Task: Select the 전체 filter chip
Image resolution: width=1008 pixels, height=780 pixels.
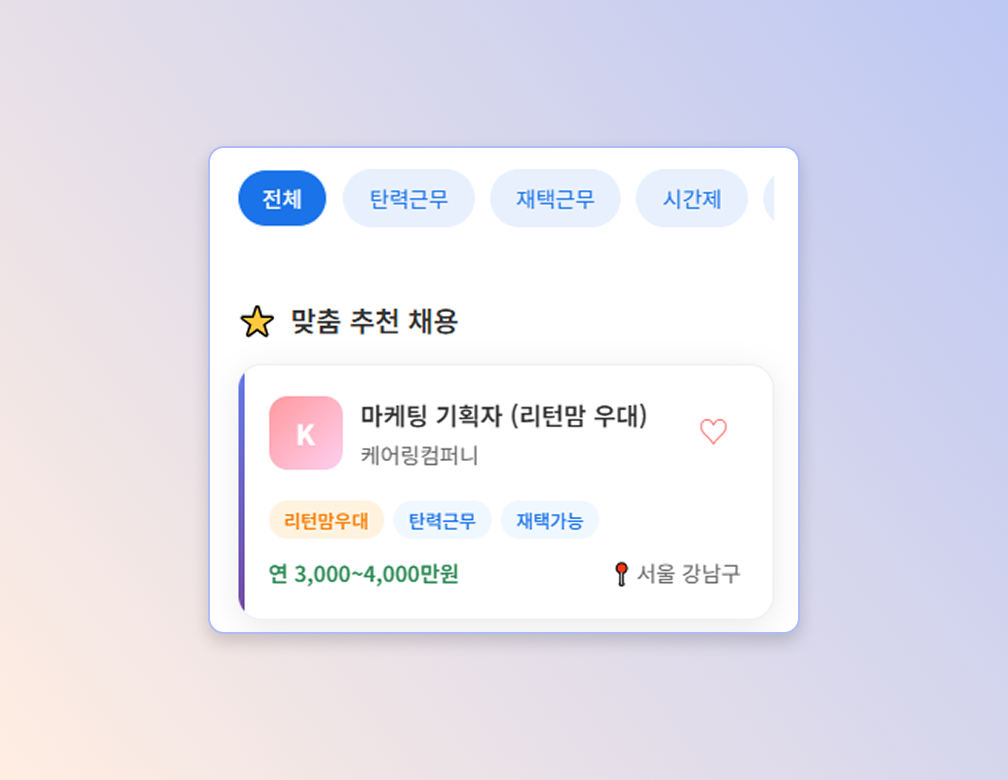Action: [282, 198]
